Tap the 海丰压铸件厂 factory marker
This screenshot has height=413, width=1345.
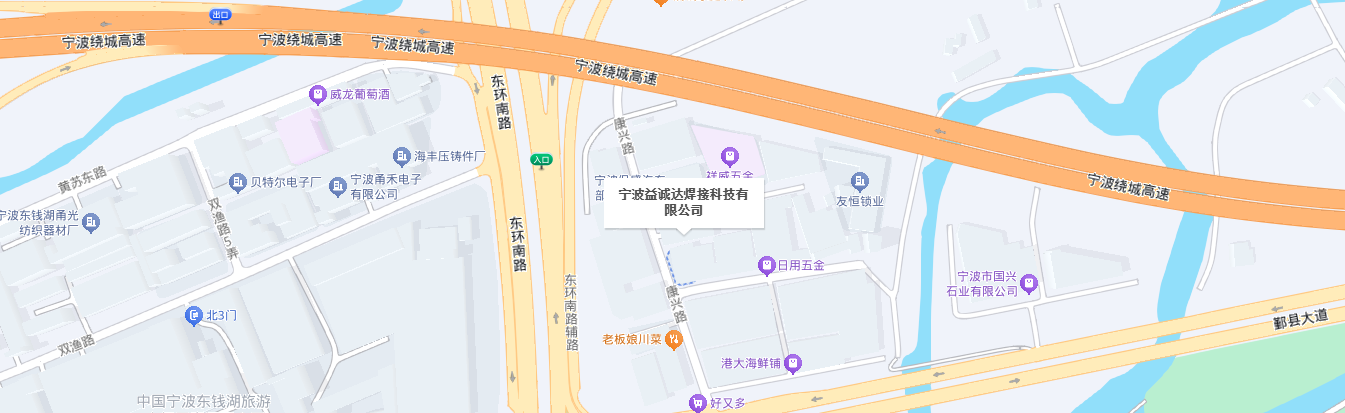[401, 157]
